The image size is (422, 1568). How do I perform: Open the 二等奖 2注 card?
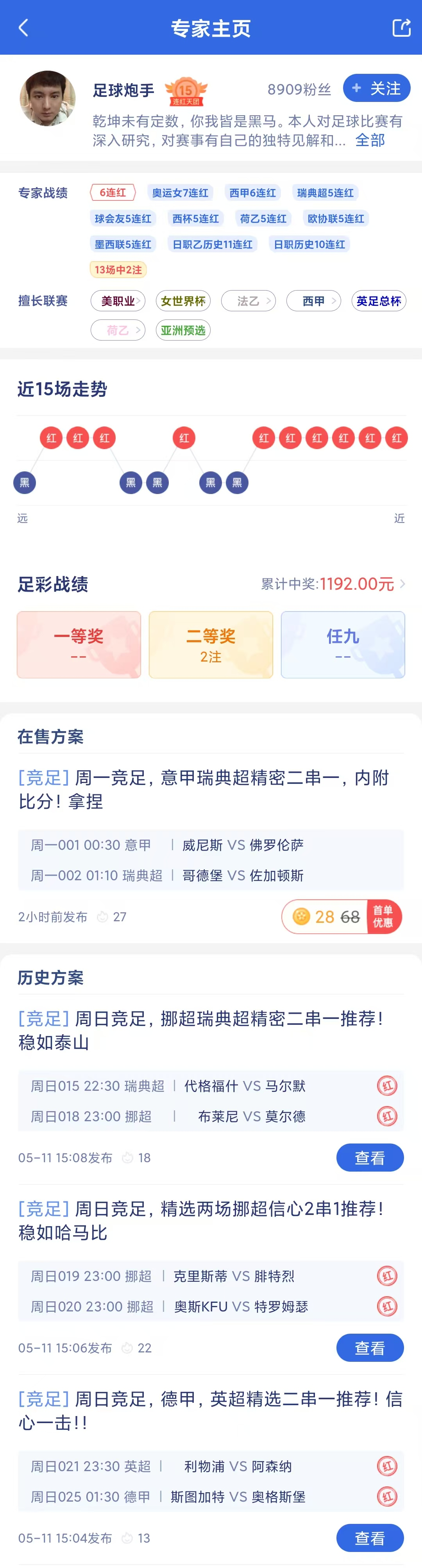click(x=211, y=644)
